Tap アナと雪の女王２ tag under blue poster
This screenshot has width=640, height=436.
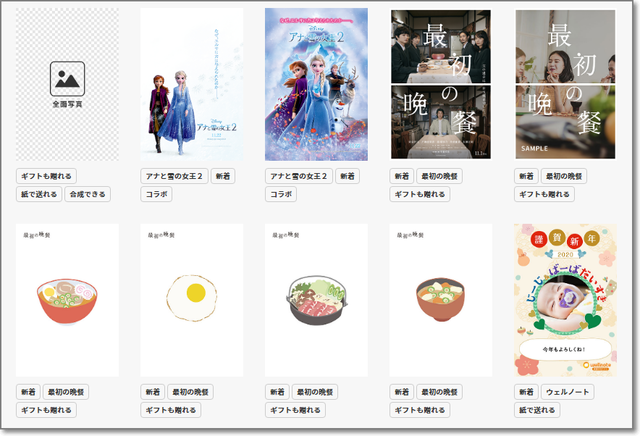point(297,176)
